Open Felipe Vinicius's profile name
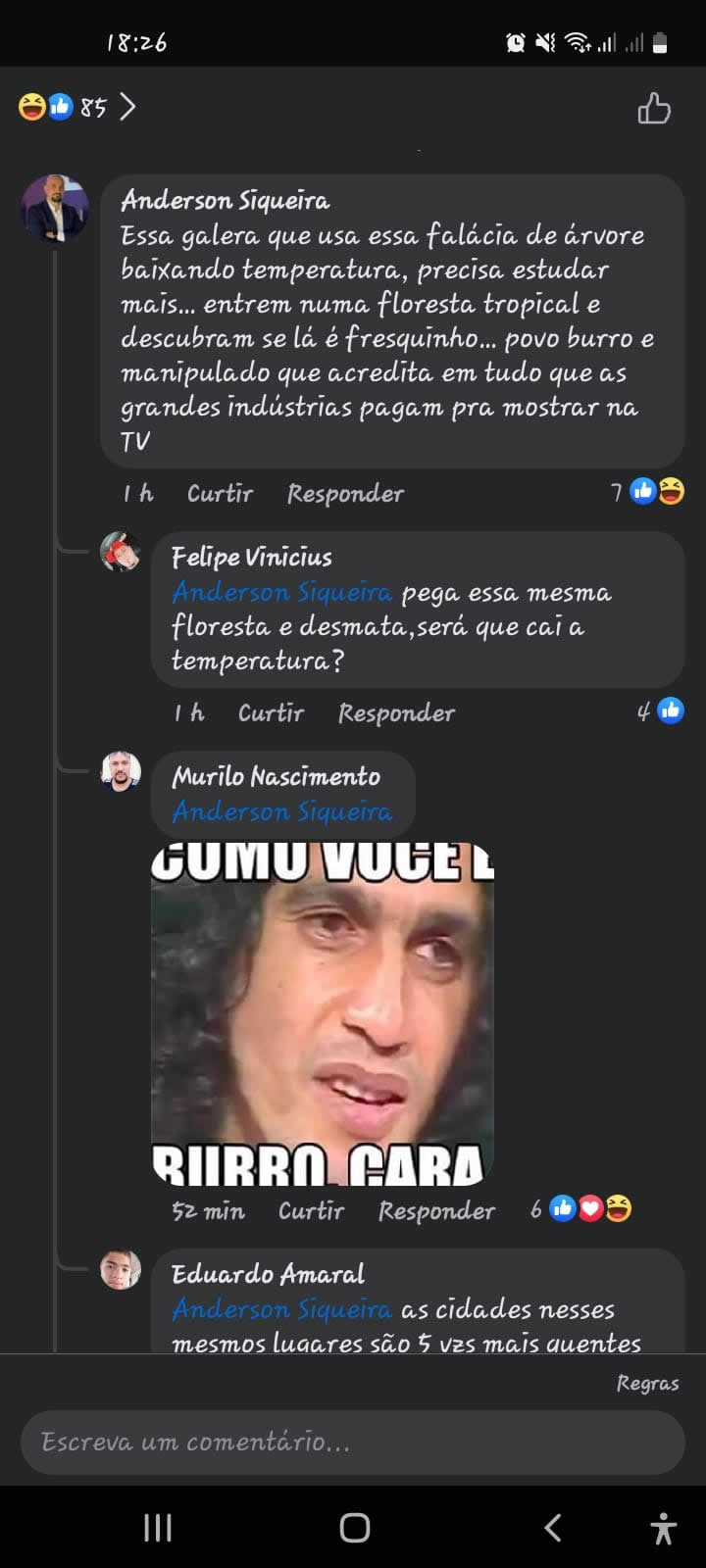706x1568 pixels. click(252, 557)
